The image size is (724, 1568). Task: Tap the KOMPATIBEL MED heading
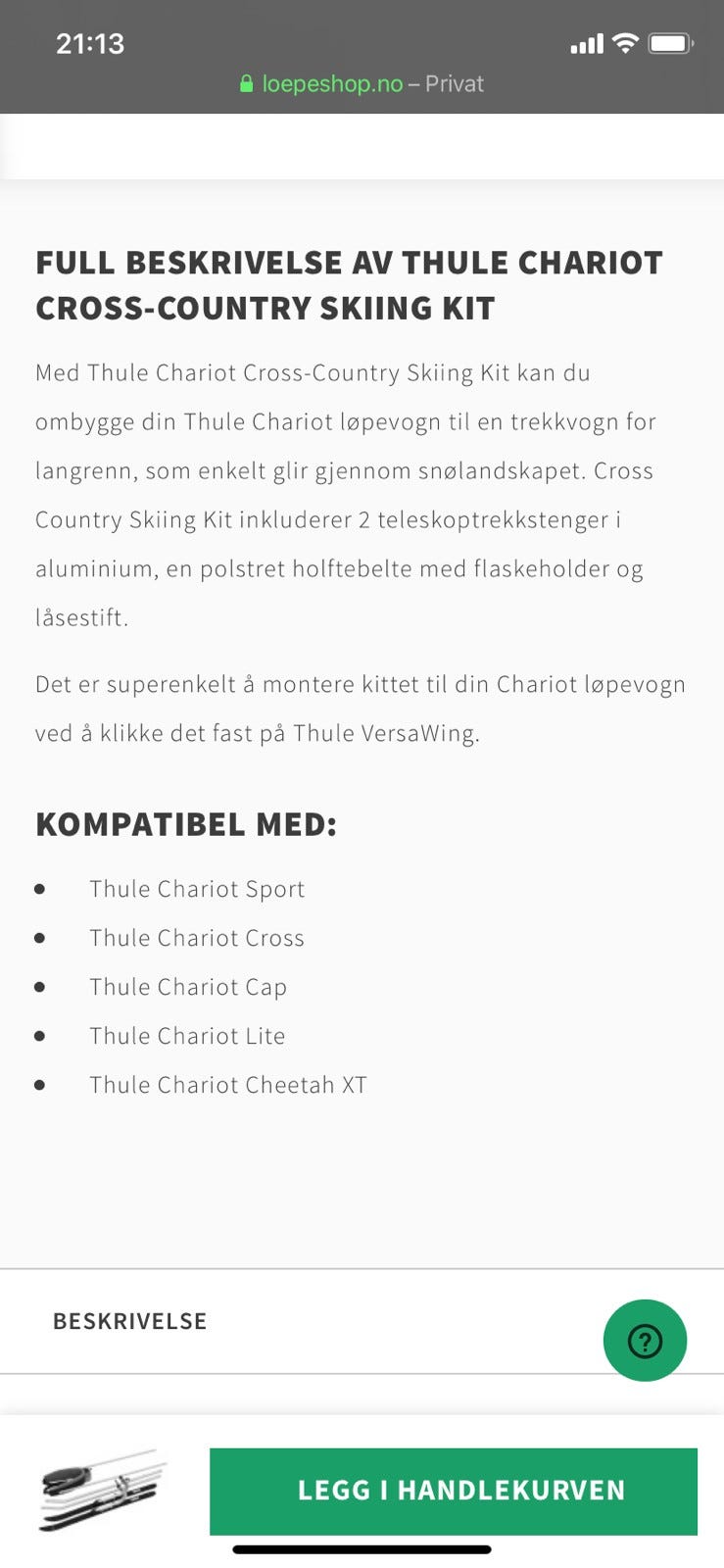[x=187, y=824]
